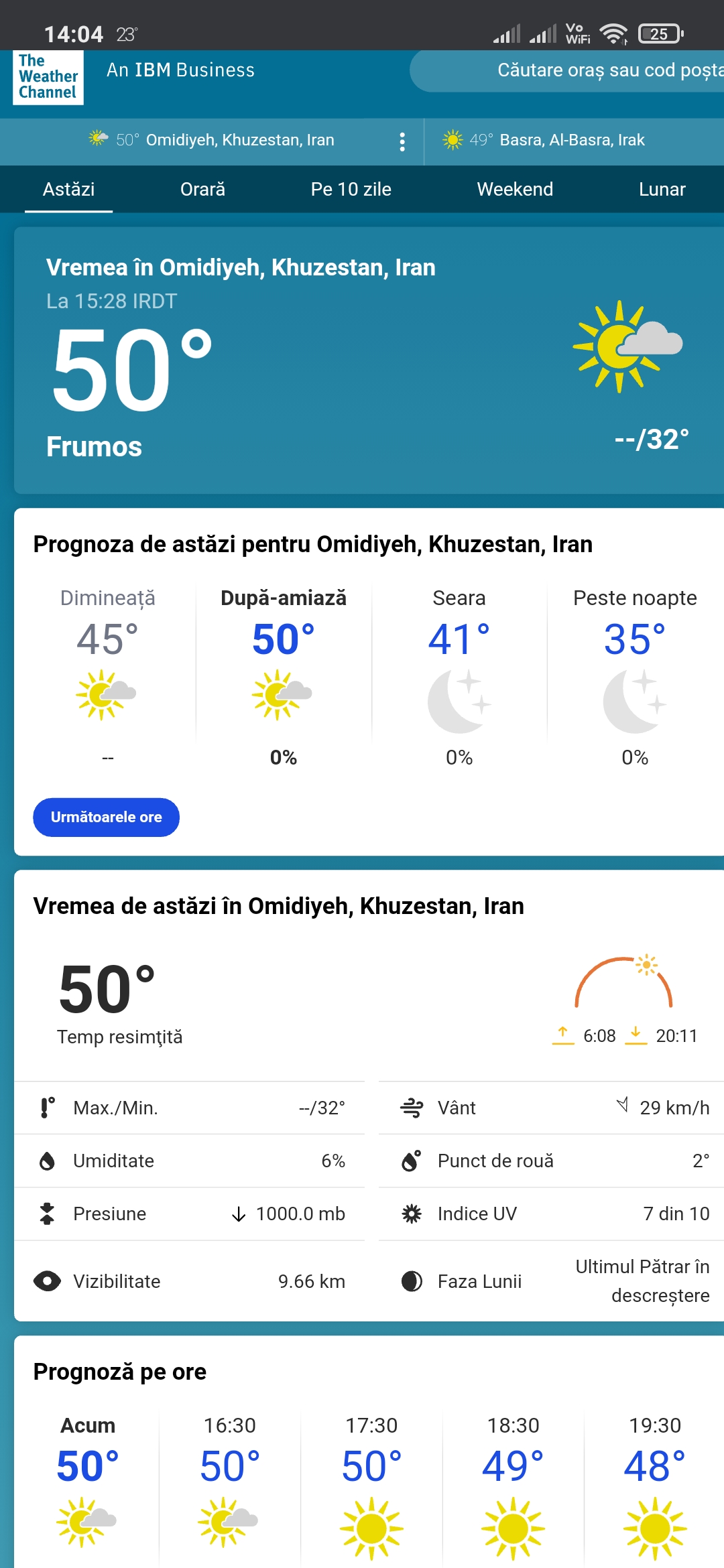Switch to the Orară tab

202,190
